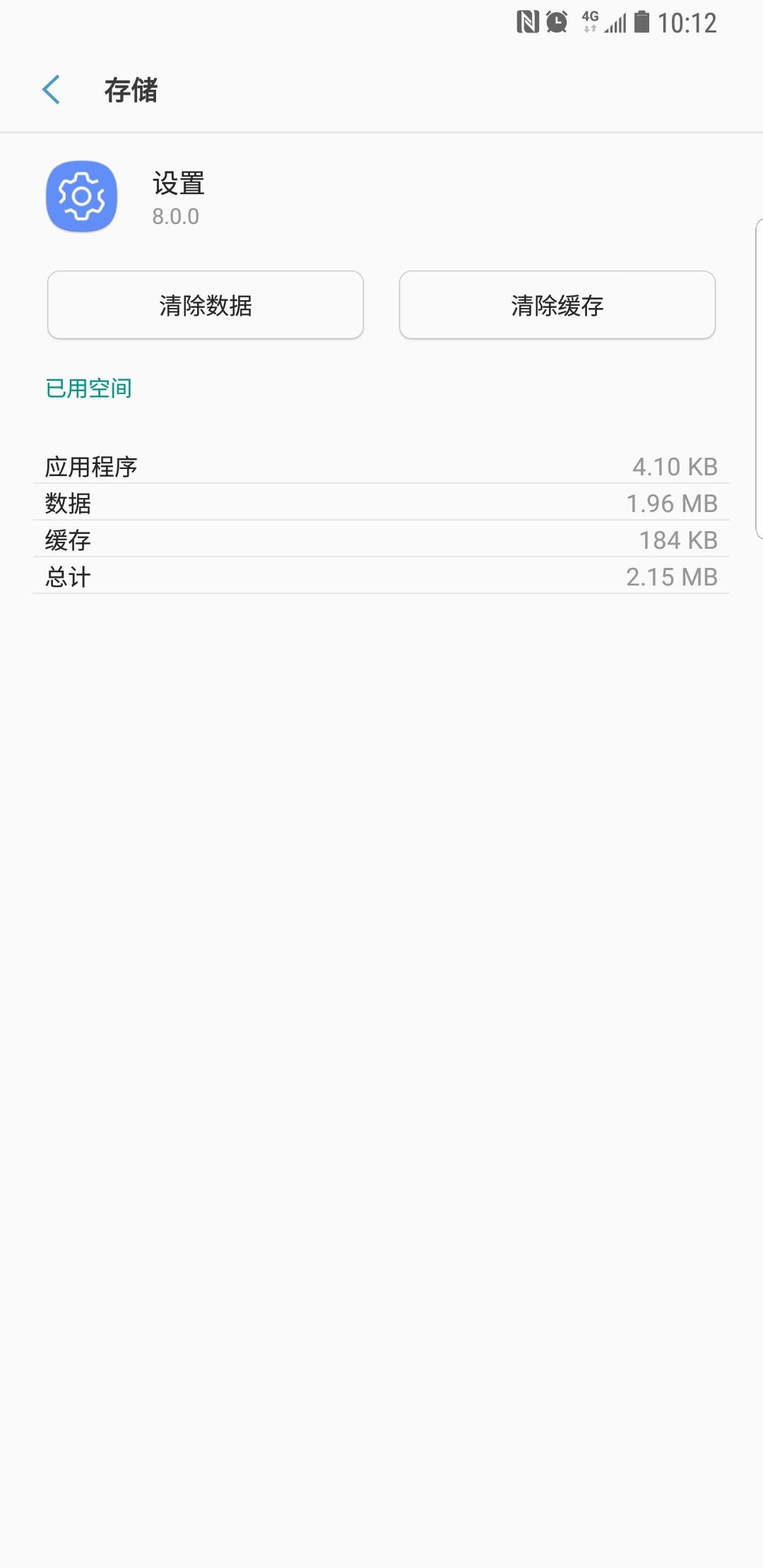Tap the 清除数据 button

pos(206,305)
